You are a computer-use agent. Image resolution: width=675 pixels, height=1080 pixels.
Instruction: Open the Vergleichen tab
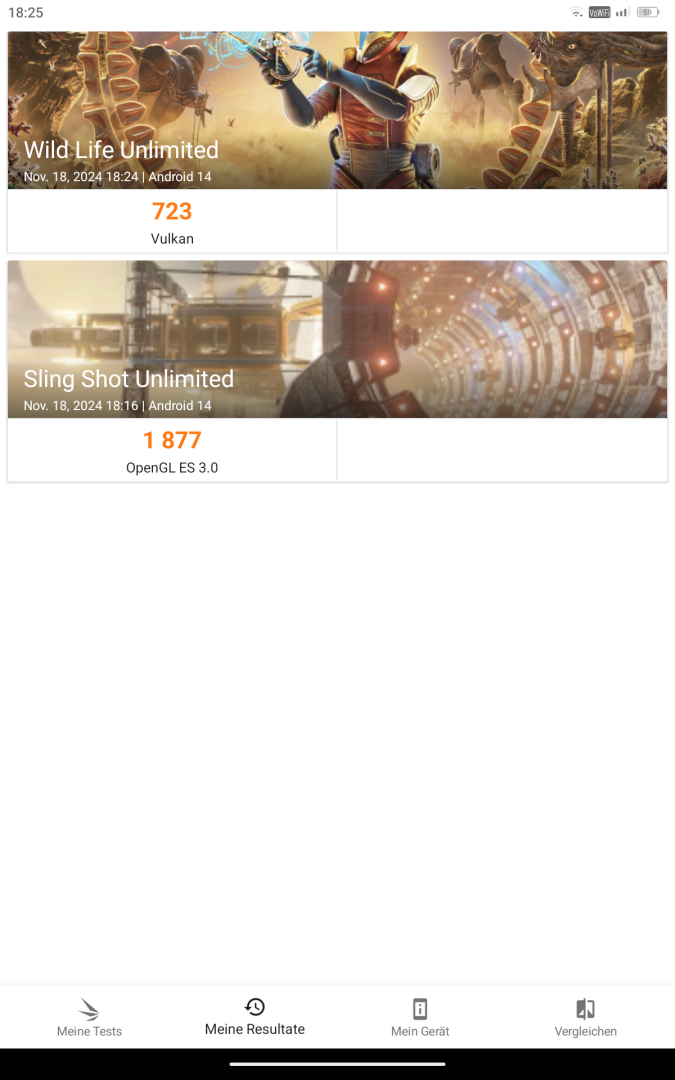(585, 1017)
